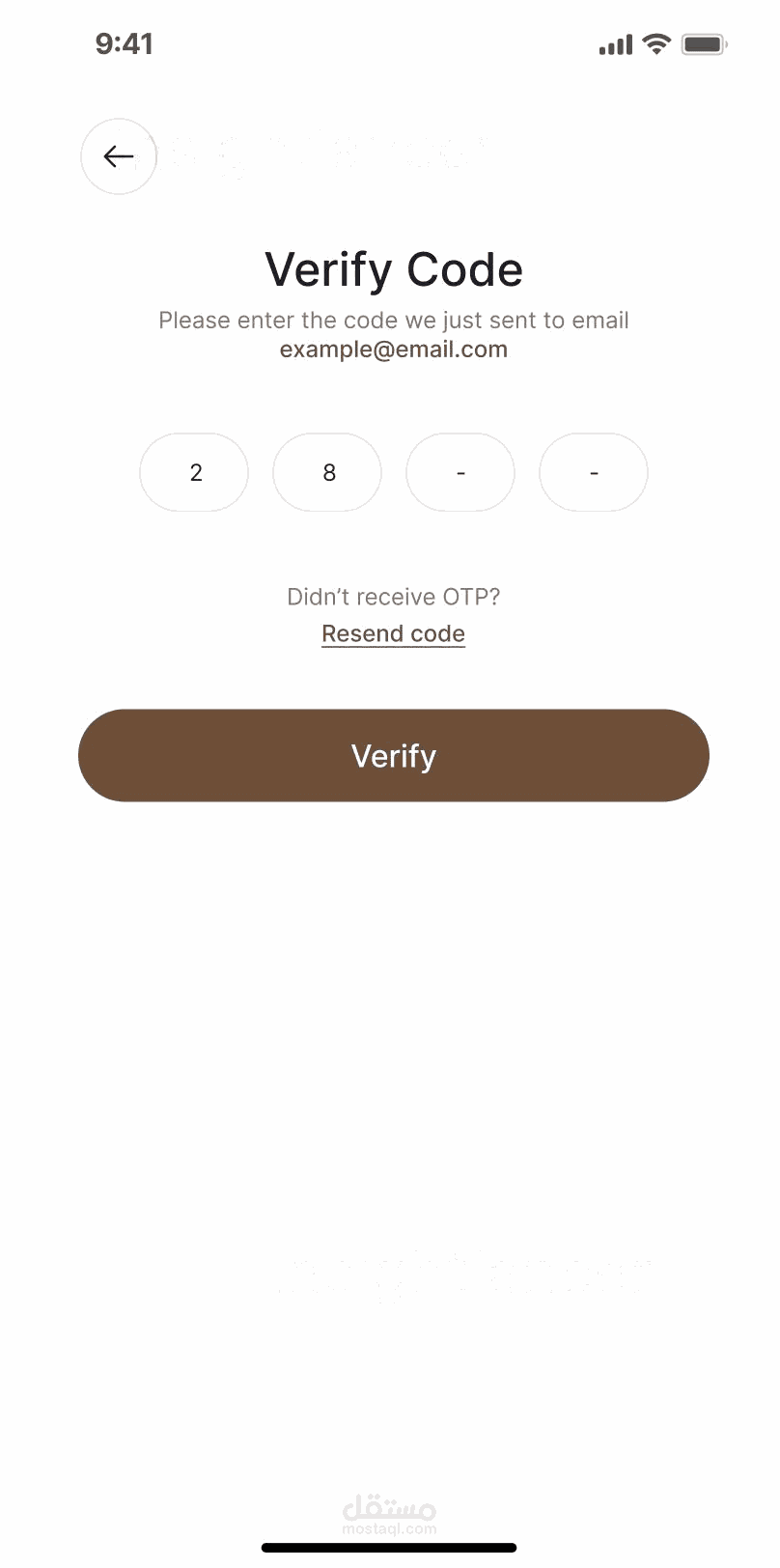Focus the fourth empty code box
The image size is (780, 1568).
point(593,472)
